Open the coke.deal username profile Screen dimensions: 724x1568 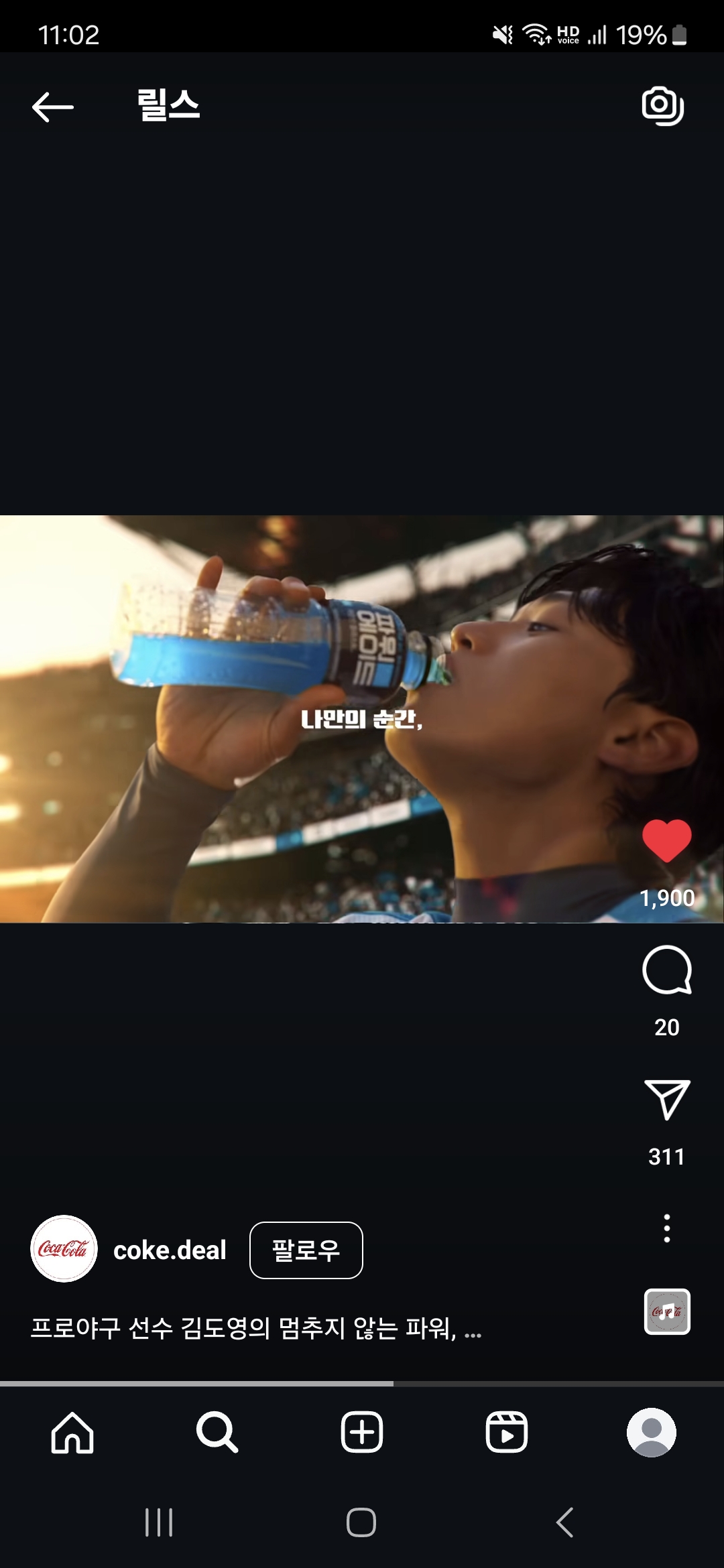170,1250
